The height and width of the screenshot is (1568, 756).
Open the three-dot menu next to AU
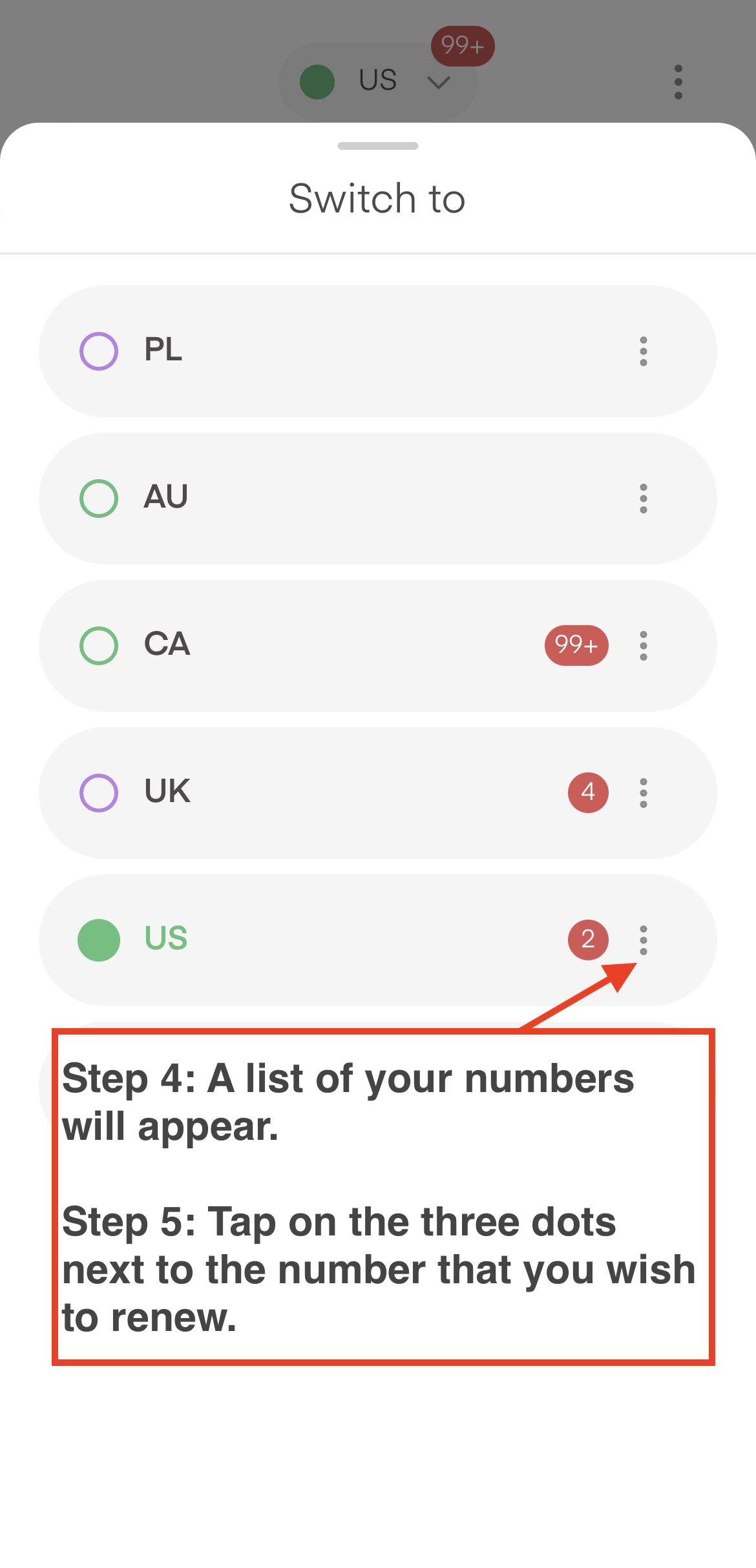point(643,499)
